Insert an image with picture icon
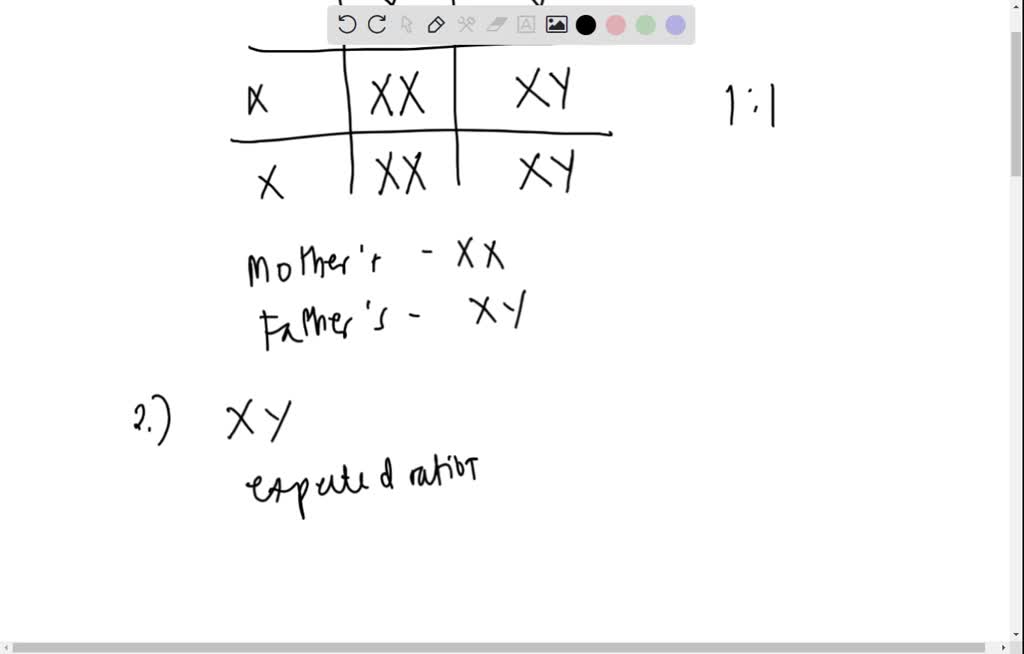 [557, 25]
